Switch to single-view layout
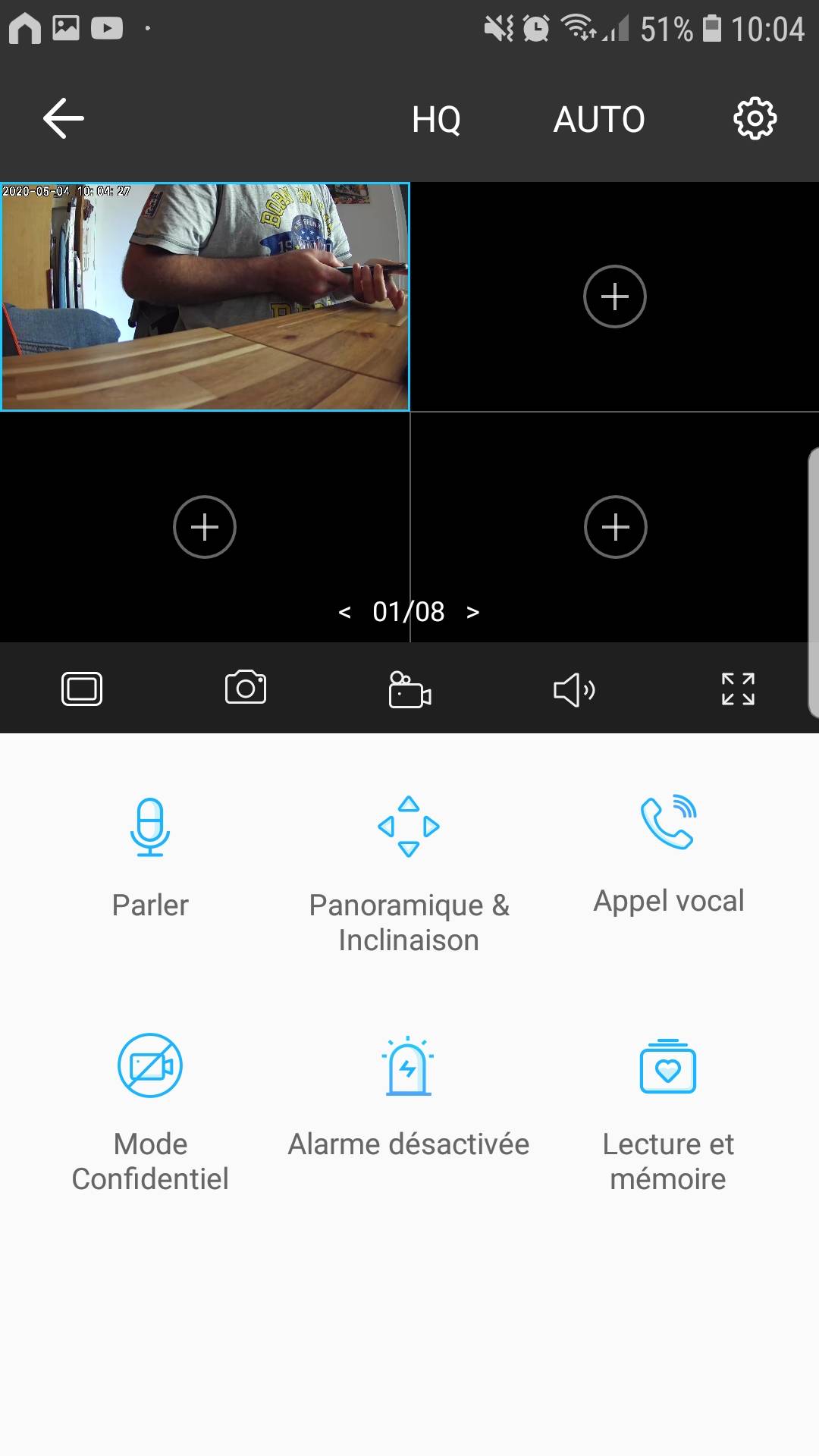 pos(82,689)
